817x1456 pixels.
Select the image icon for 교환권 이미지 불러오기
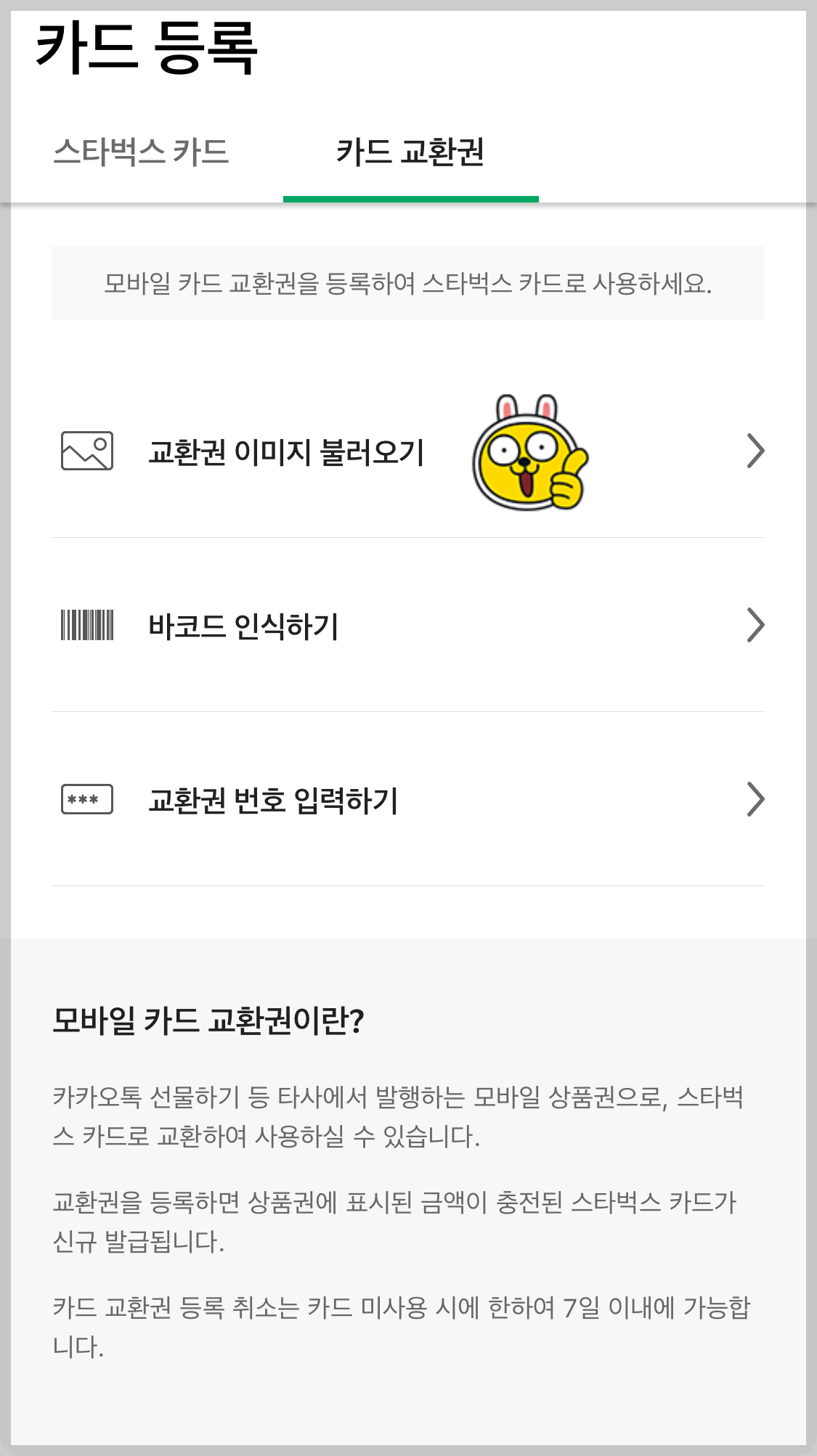[86, 451]
